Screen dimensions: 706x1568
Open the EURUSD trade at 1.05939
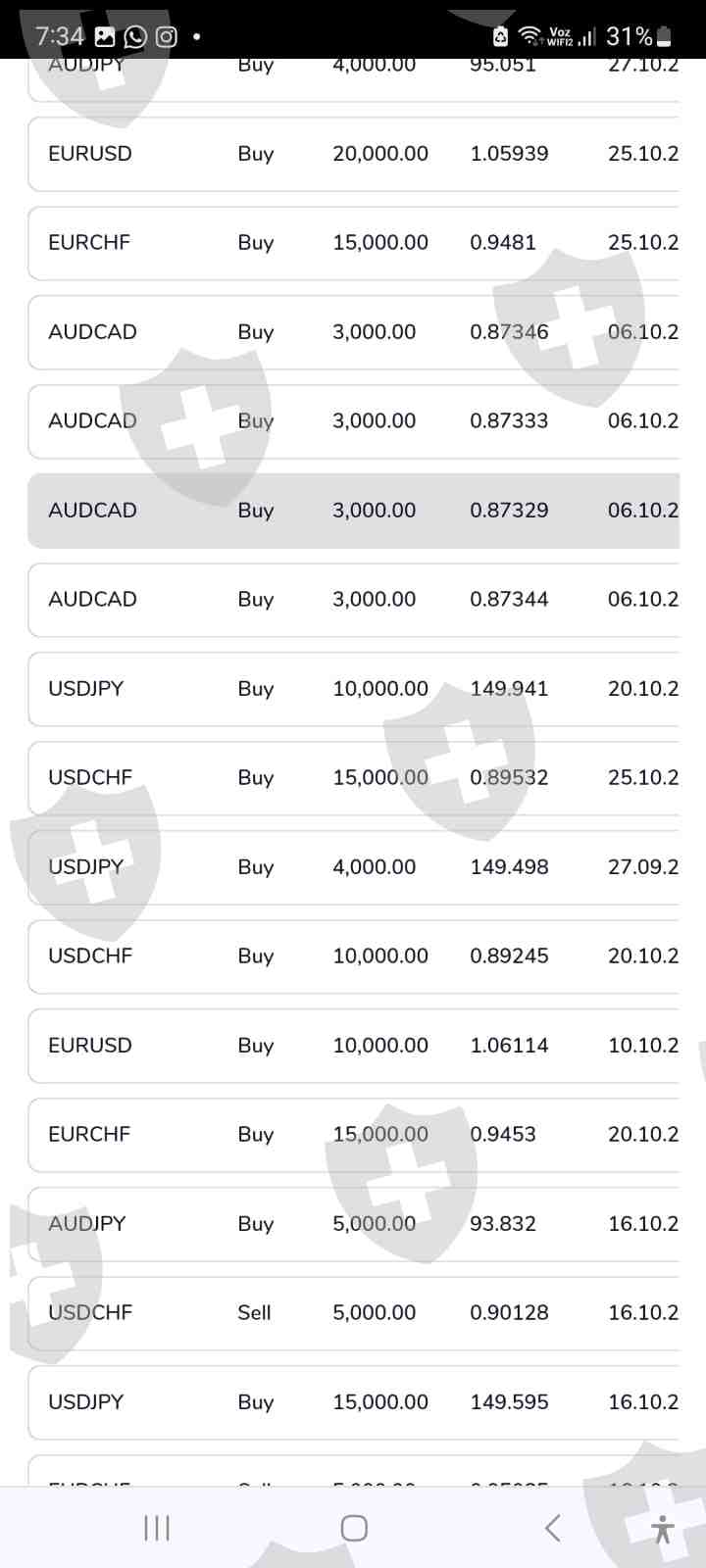353,154
